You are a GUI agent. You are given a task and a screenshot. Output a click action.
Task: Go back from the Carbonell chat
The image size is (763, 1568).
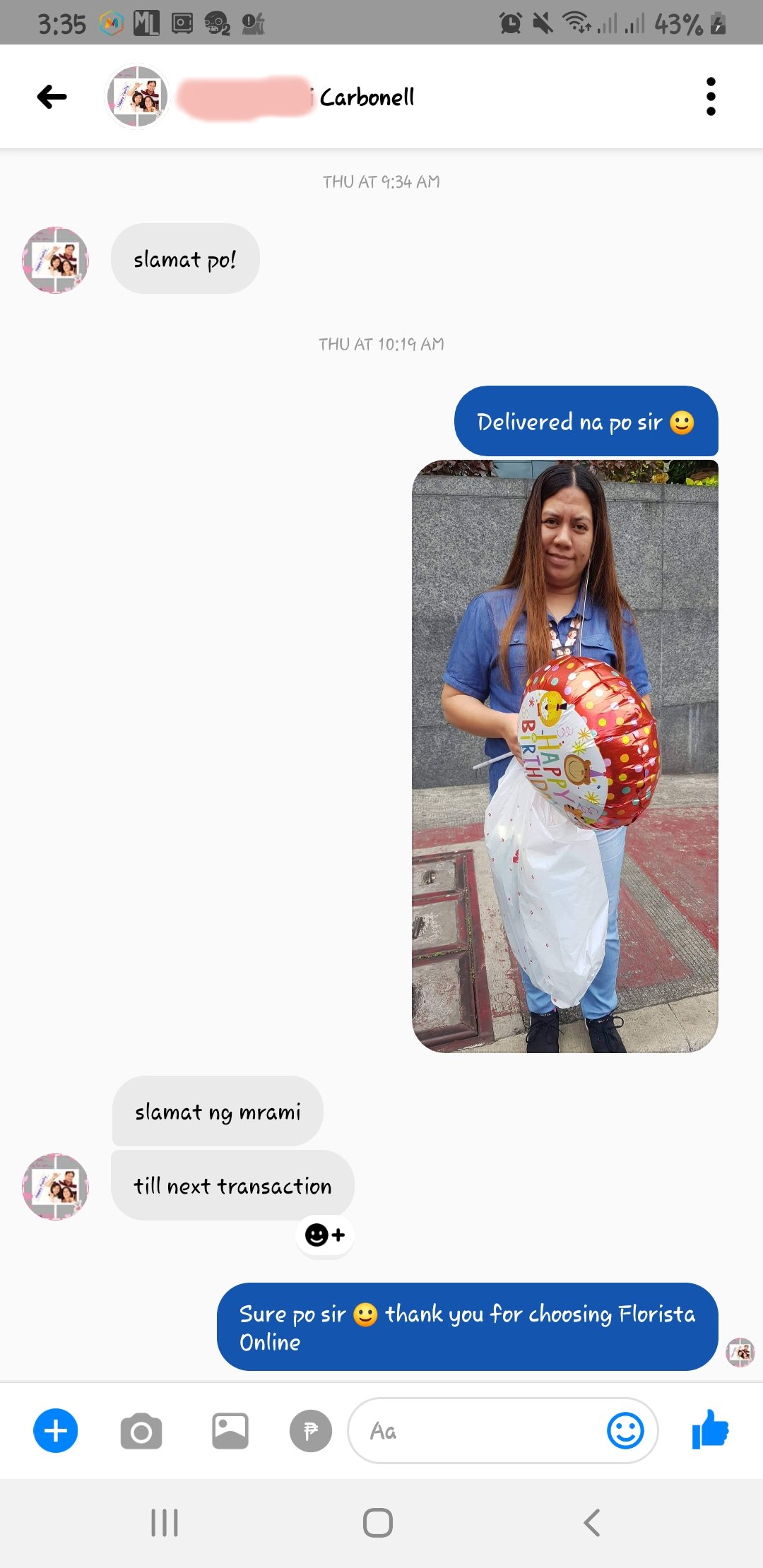coord(52,97)
